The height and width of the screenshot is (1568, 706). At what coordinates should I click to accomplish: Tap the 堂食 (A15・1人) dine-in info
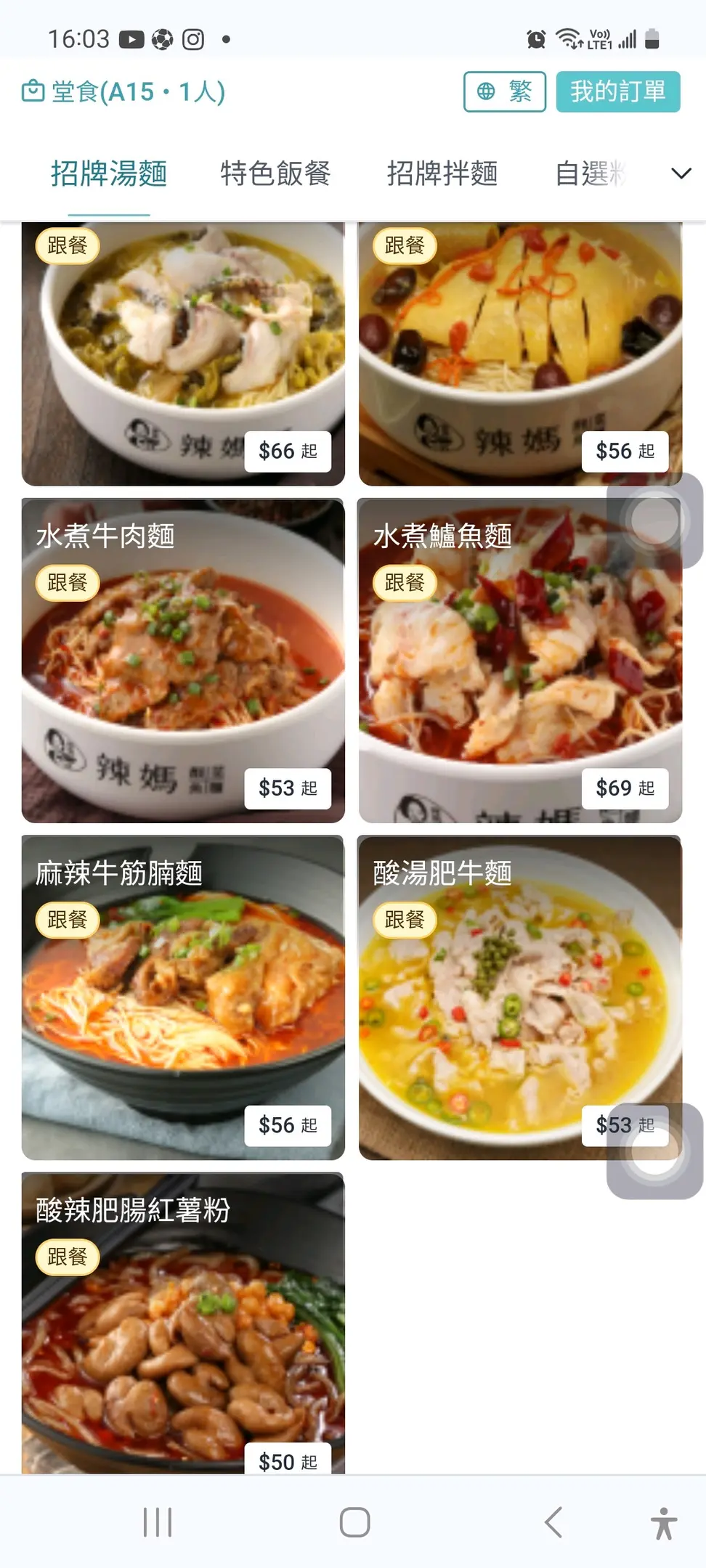123,92
